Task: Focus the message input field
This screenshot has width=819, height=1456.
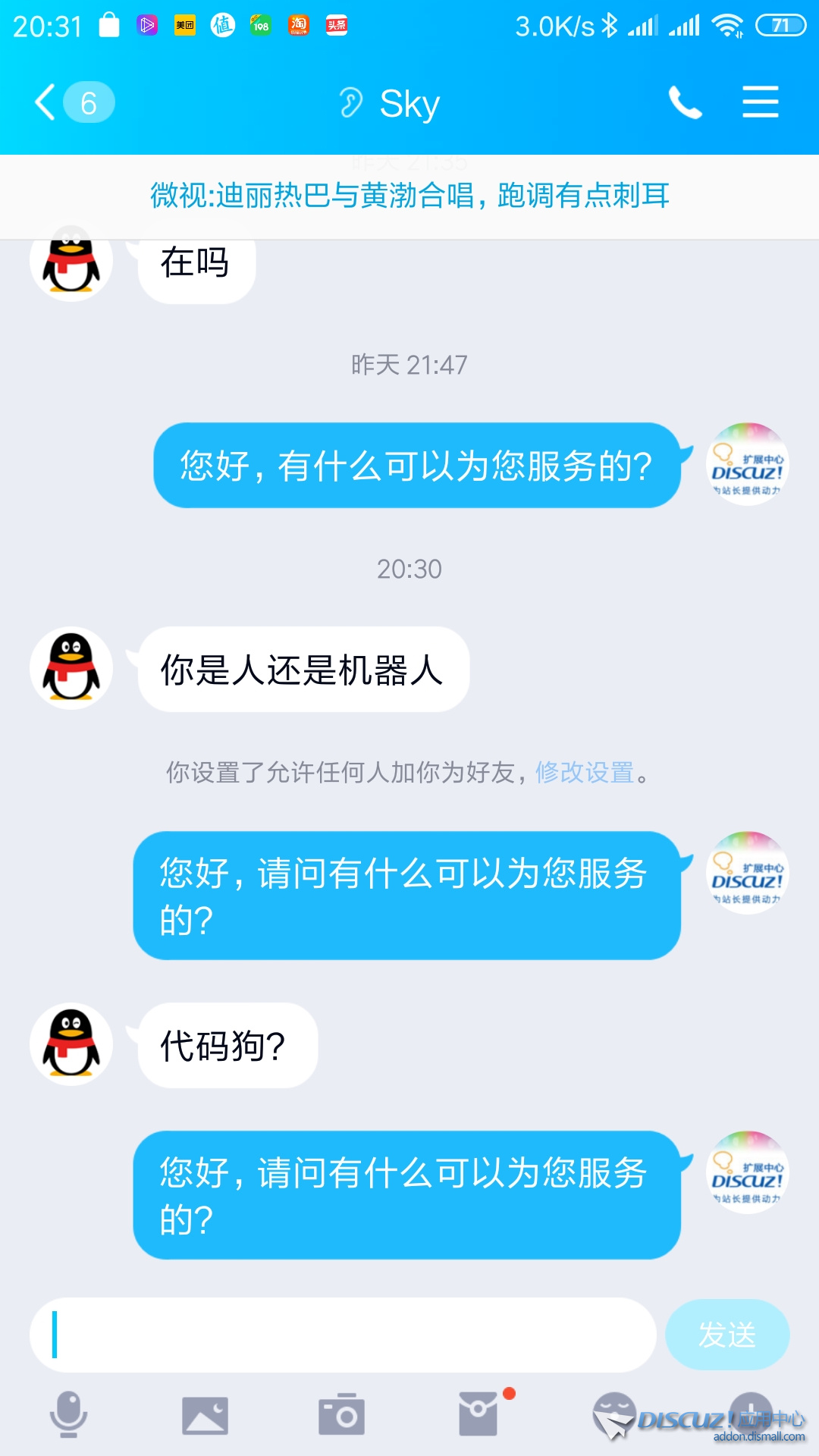Action: (341, 1335)
